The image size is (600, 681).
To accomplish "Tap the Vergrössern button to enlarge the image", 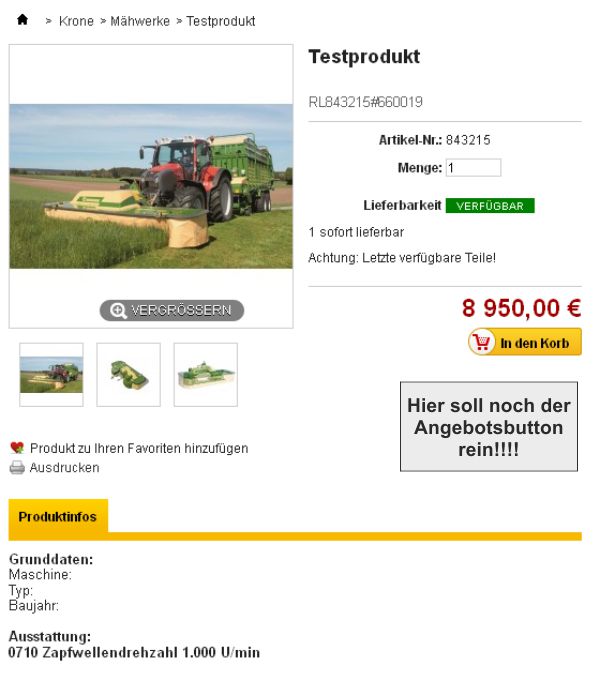I will (171, 311).
